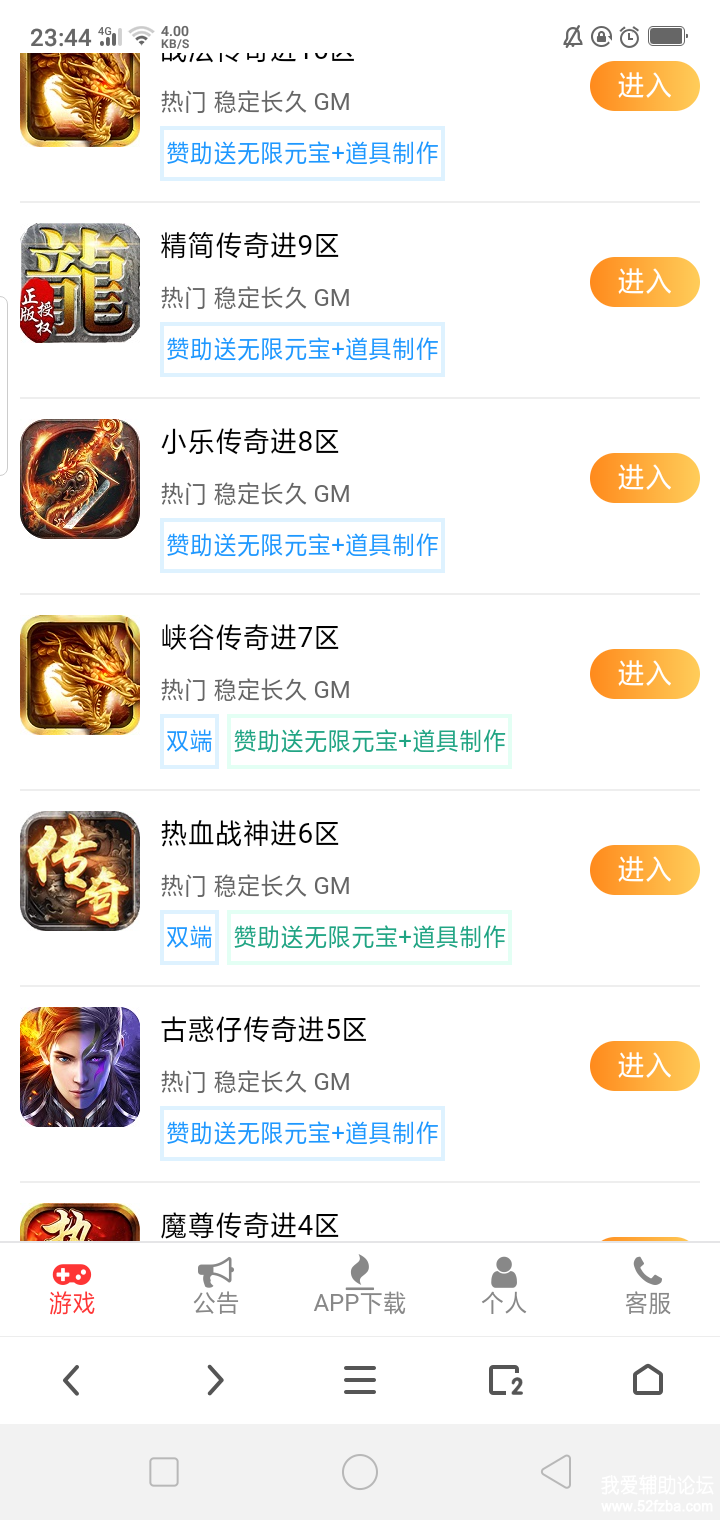
Task: Tap the system recent apps button
Action: tap(164, 1472)
